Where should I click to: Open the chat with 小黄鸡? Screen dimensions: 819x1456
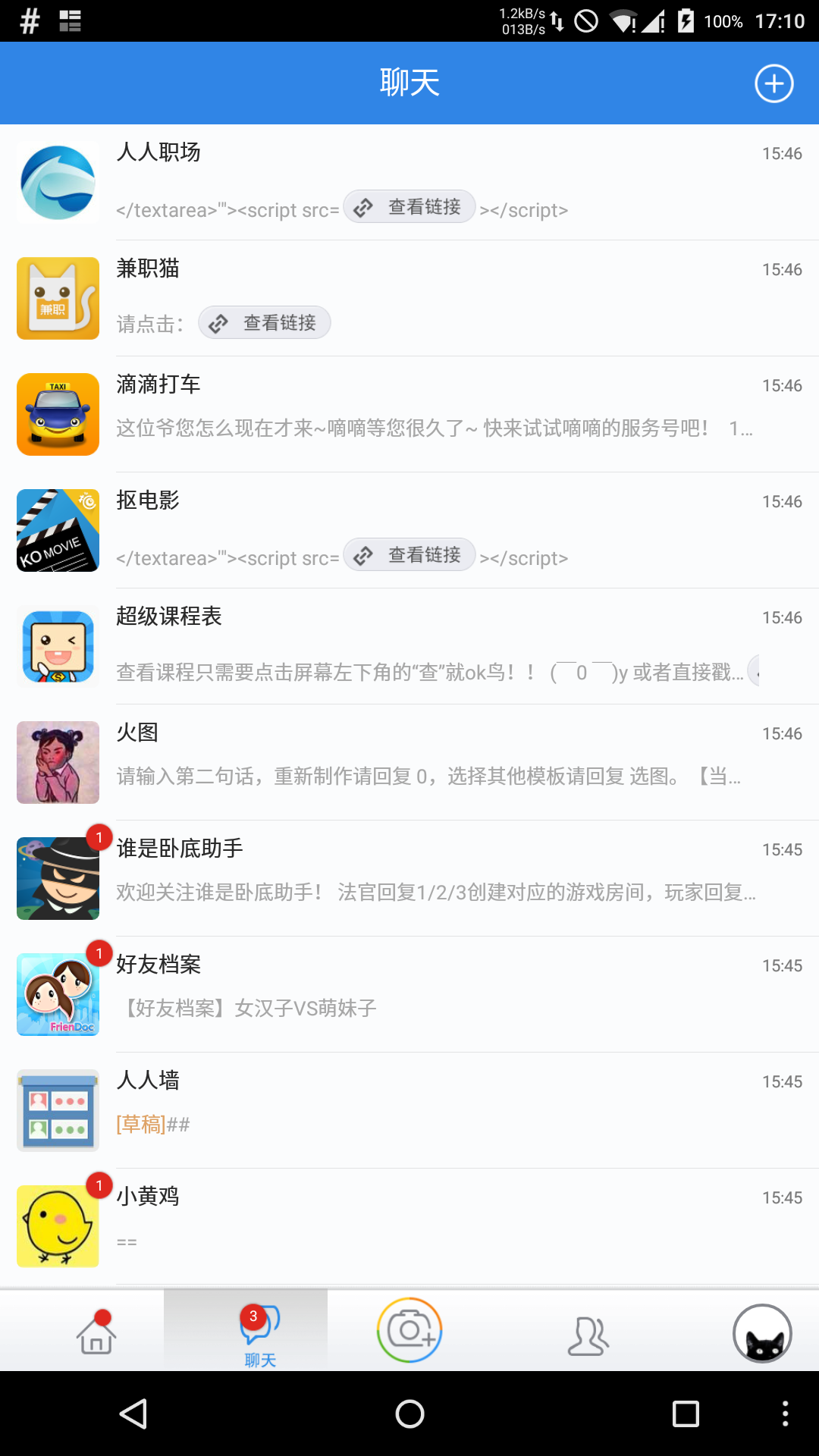pyautogui.click(x=409, y=1226)
